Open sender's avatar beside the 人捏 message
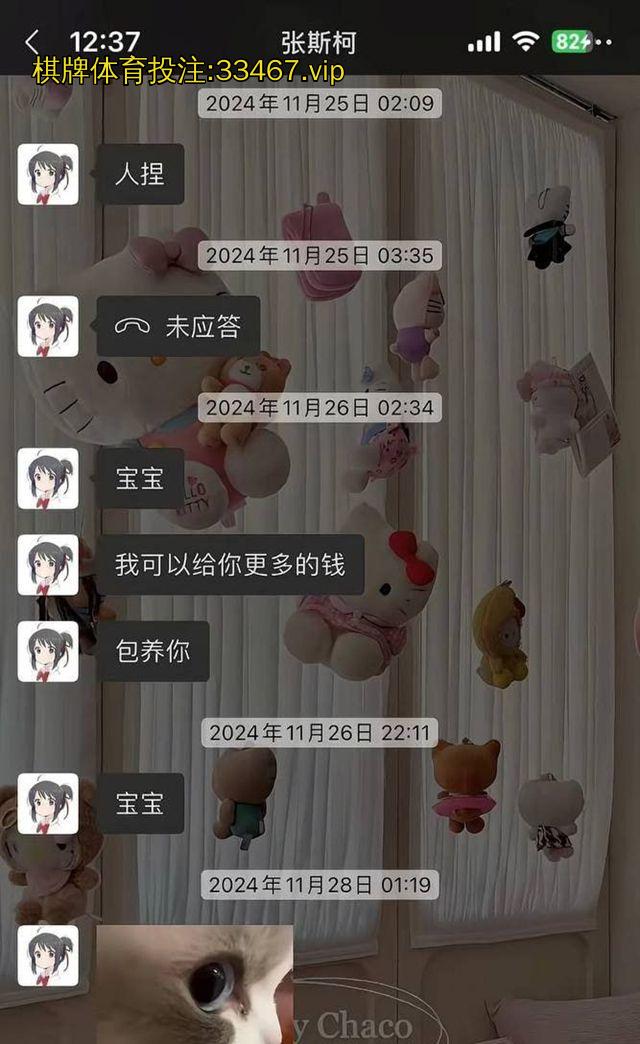This screenshot has height=1044, width=640. tap(48, 175)
